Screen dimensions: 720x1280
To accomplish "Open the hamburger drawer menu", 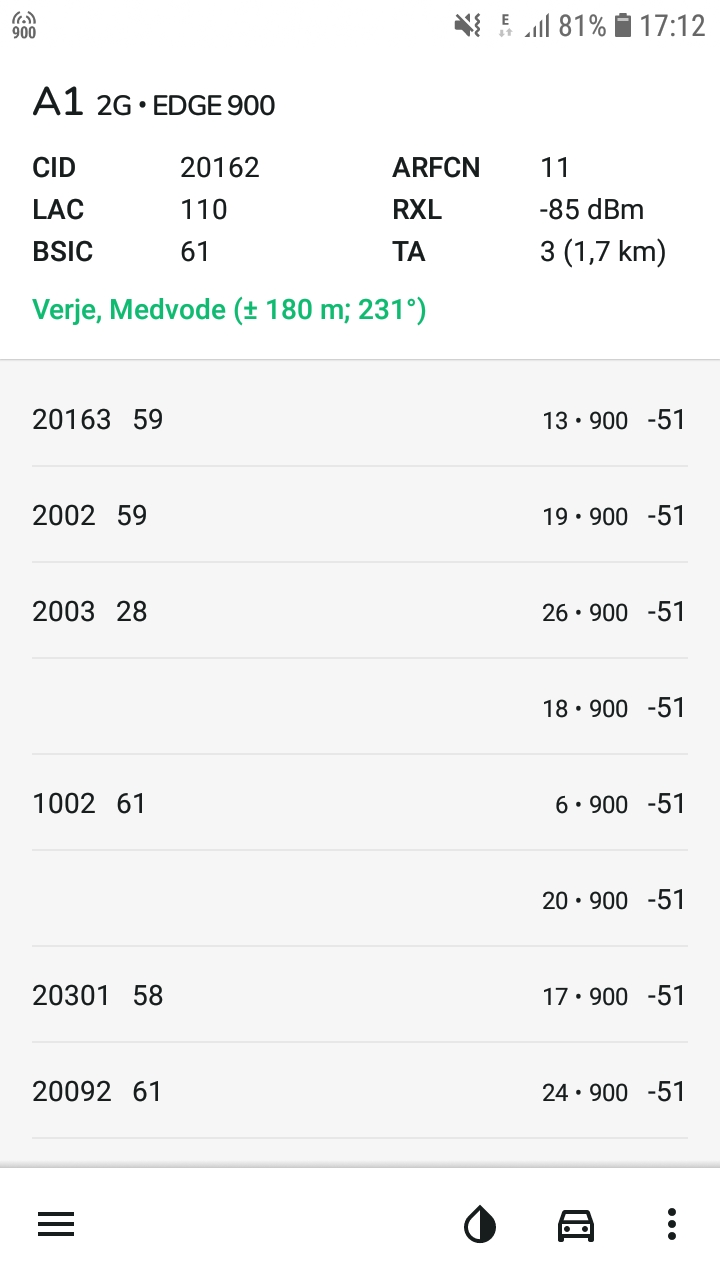I will pyautogui.click(x=56, y=1224).
